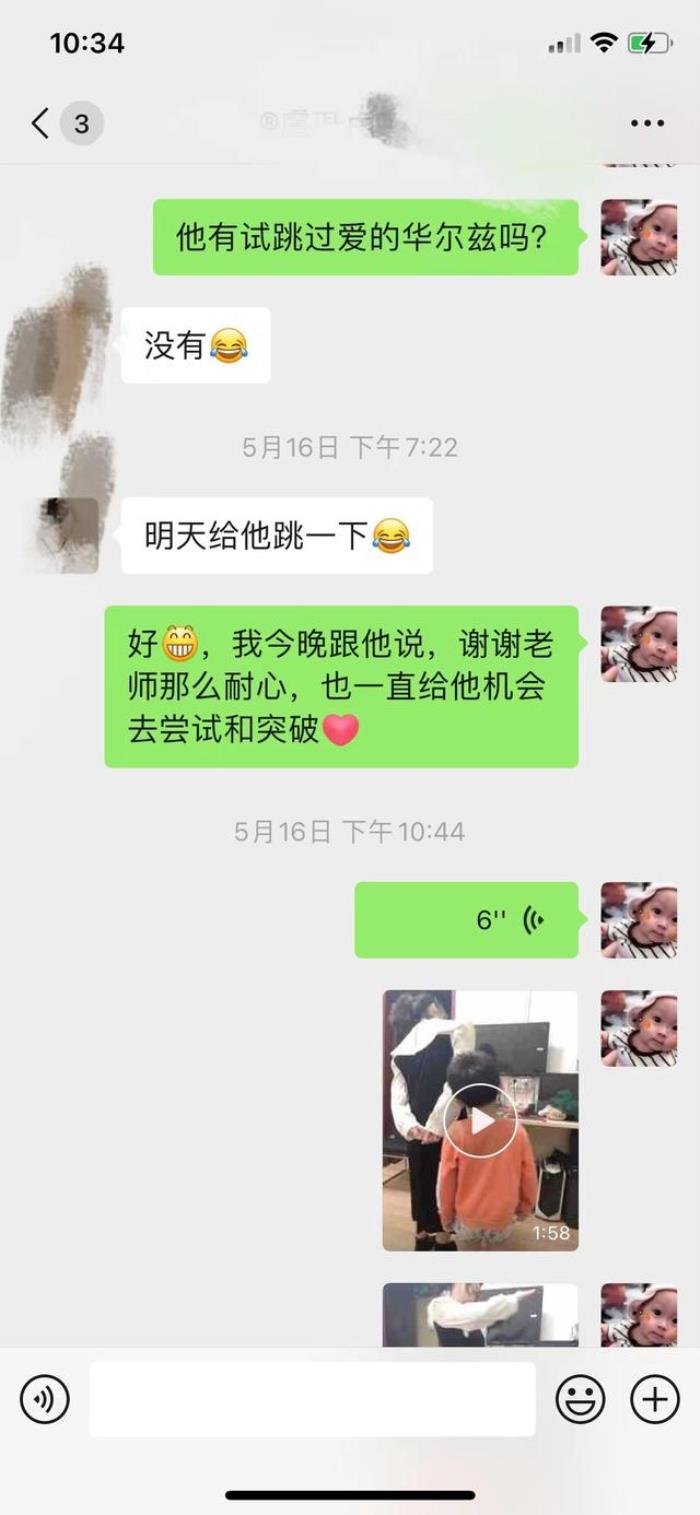Switch to voice input mode
Image resolution: width=700 pixels, height=1515 pixels.
point(45,1399)
